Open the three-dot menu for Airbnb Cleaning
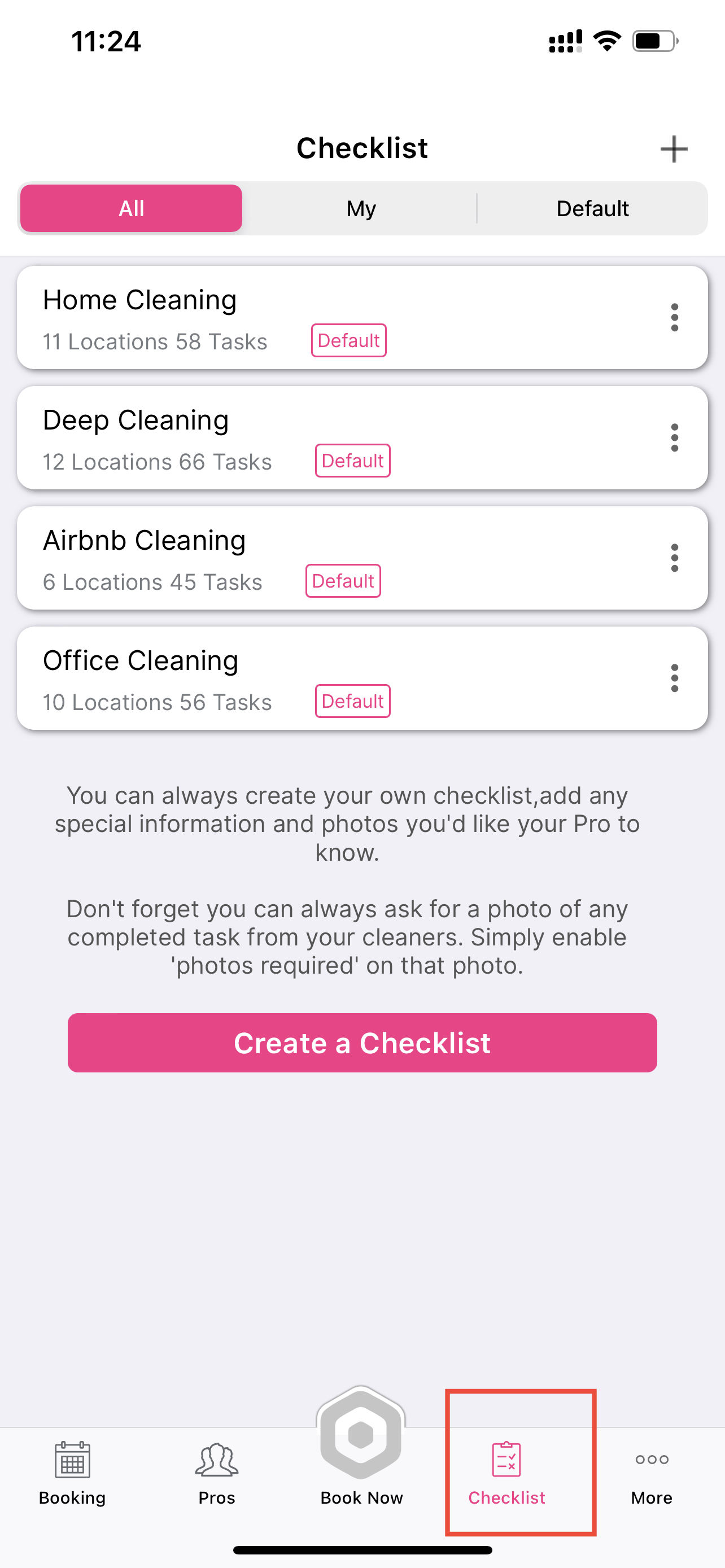This screenshot has width=725, height=1568. (x=674, y=558)
